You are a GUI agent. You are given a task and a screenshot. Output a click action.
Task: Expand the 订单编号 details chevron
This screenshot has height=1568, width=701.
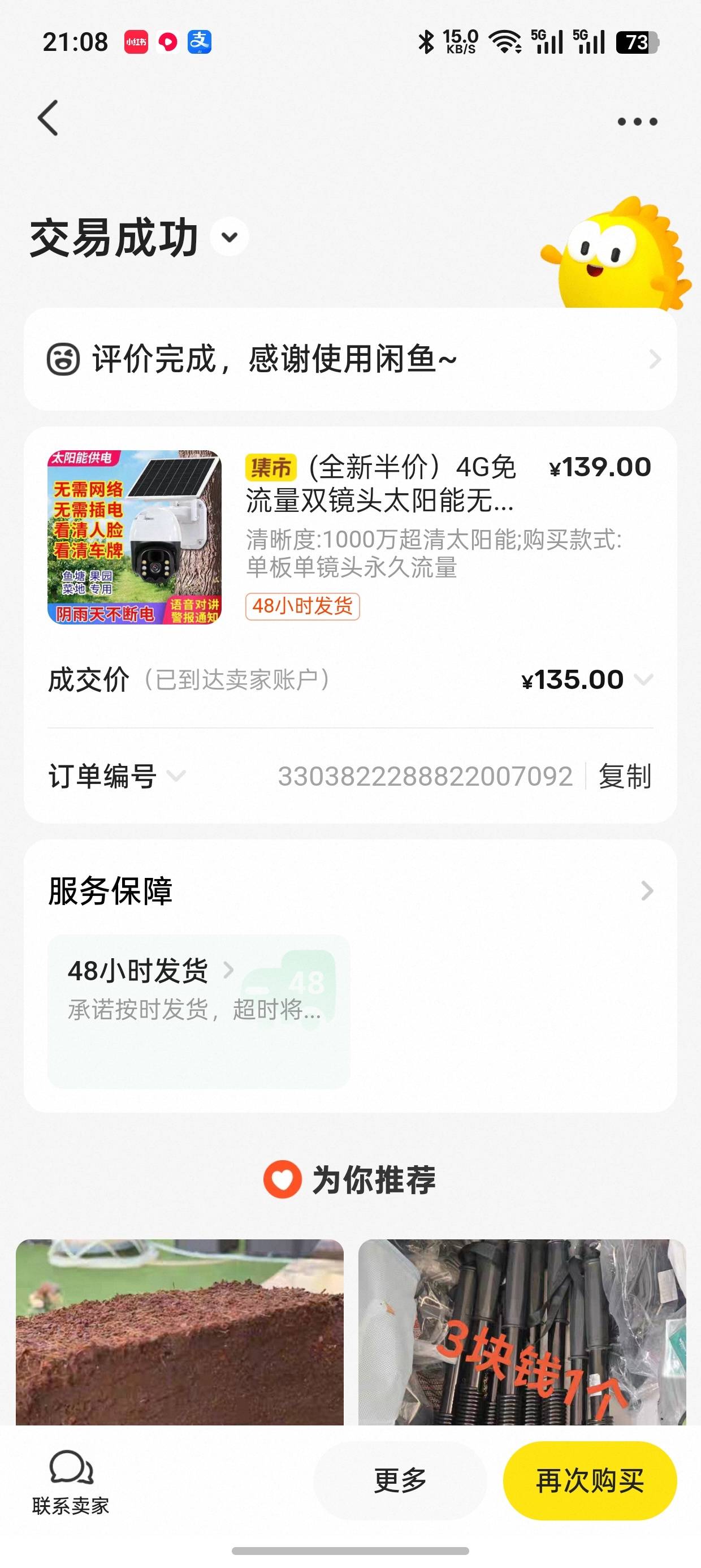click(176, 776)
